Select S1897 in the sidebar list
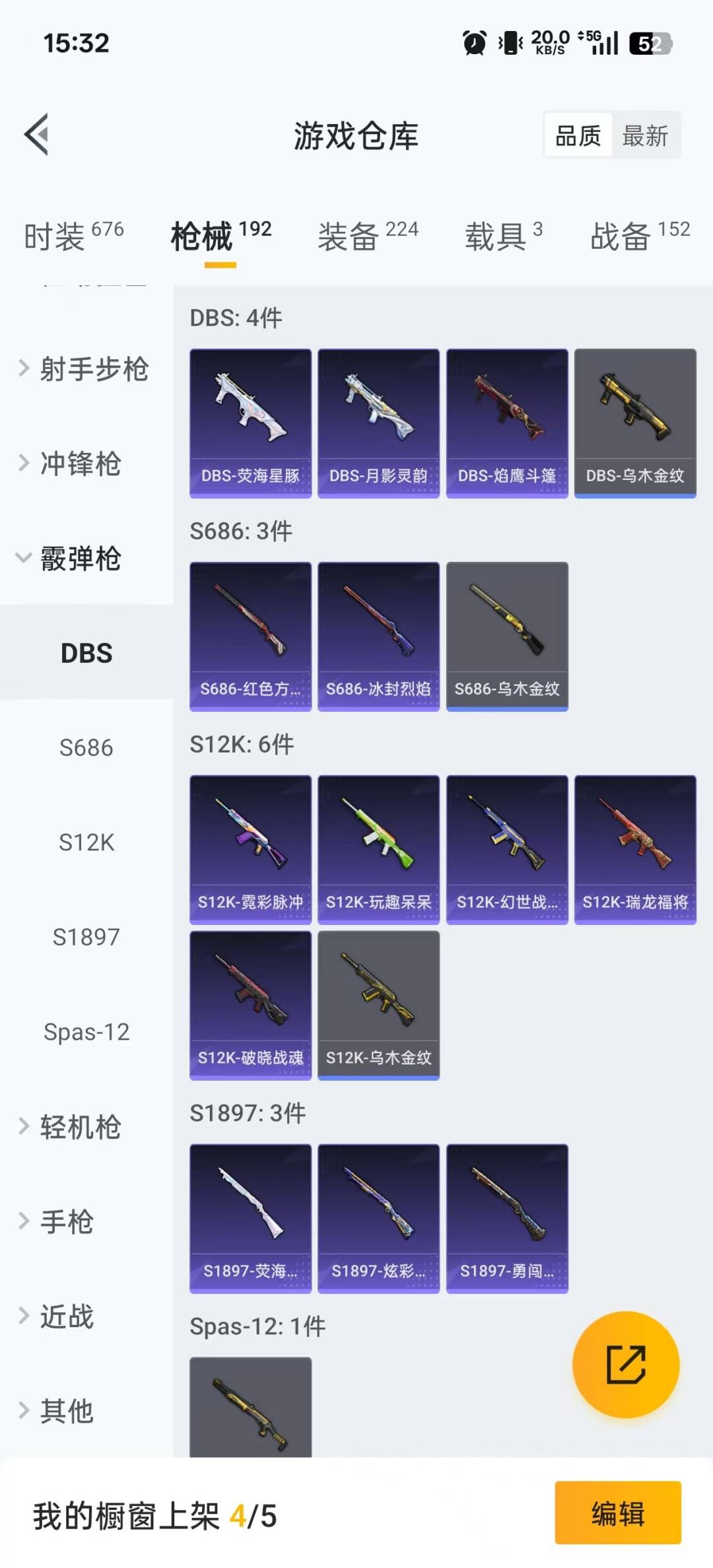 86,937
